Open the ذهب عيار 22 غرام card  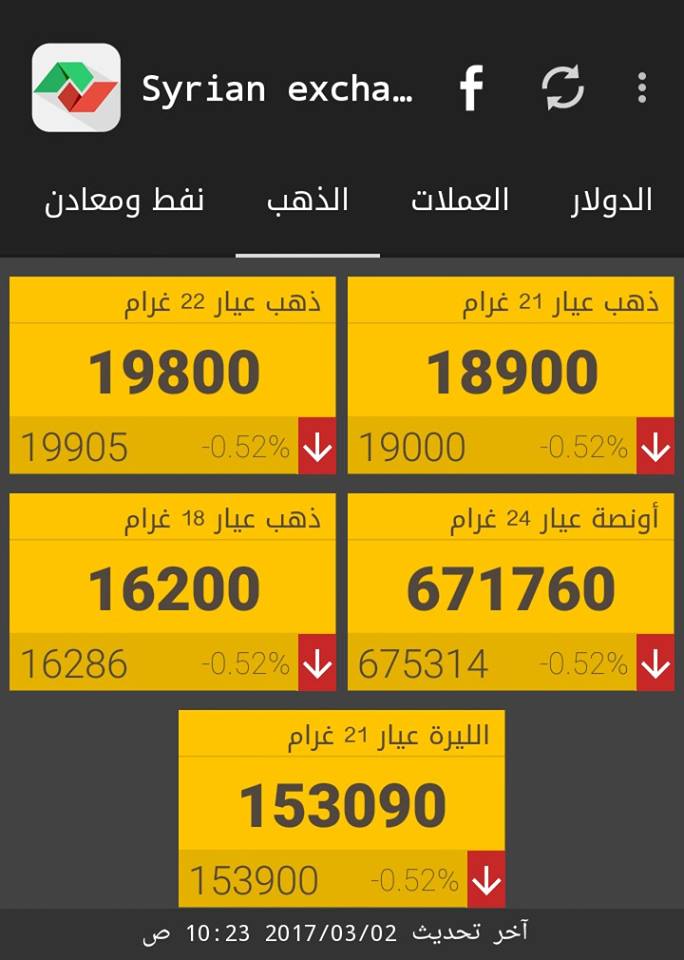(173, 375)
